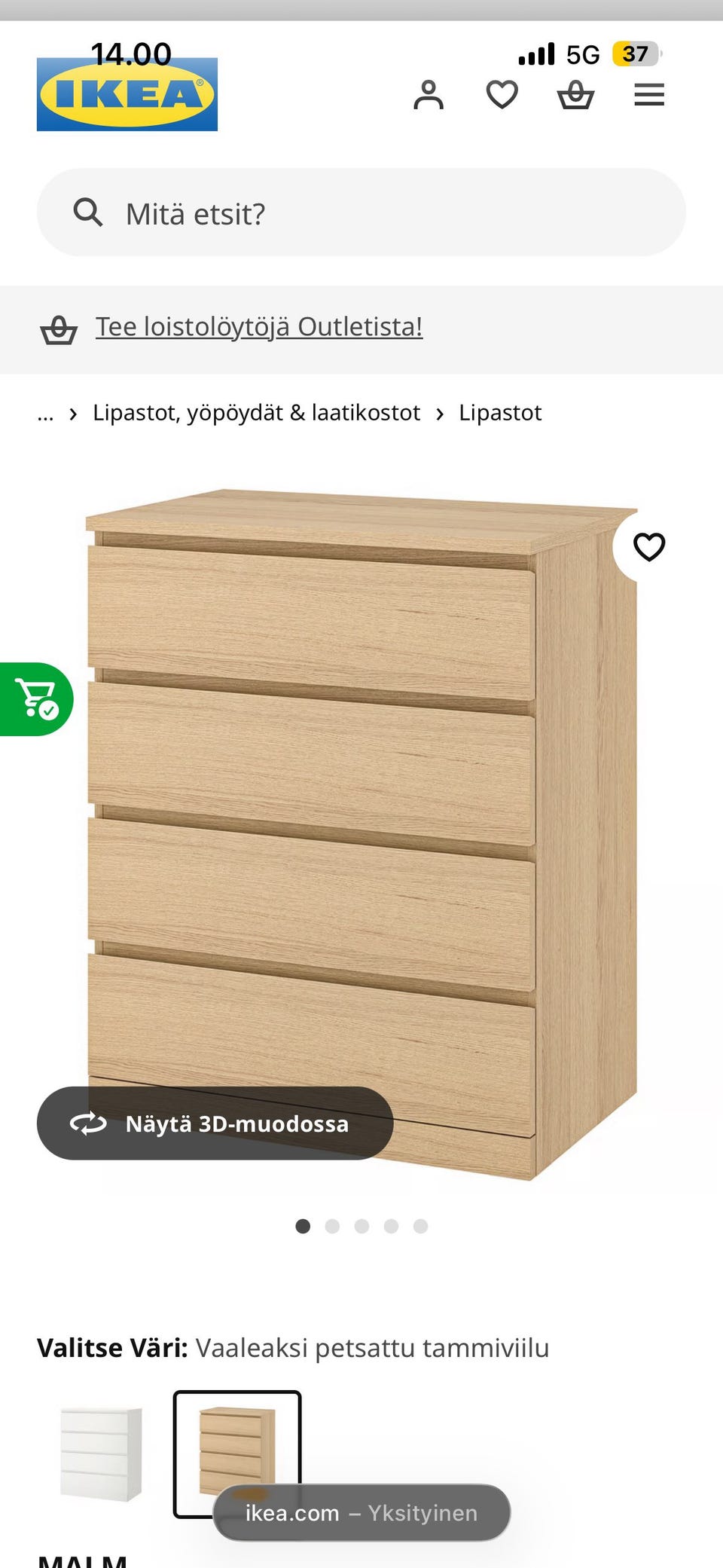Tap 'Näytä 3D-muodossa' button
This screenshot has width=723, height=1568.
point(215,1123)
